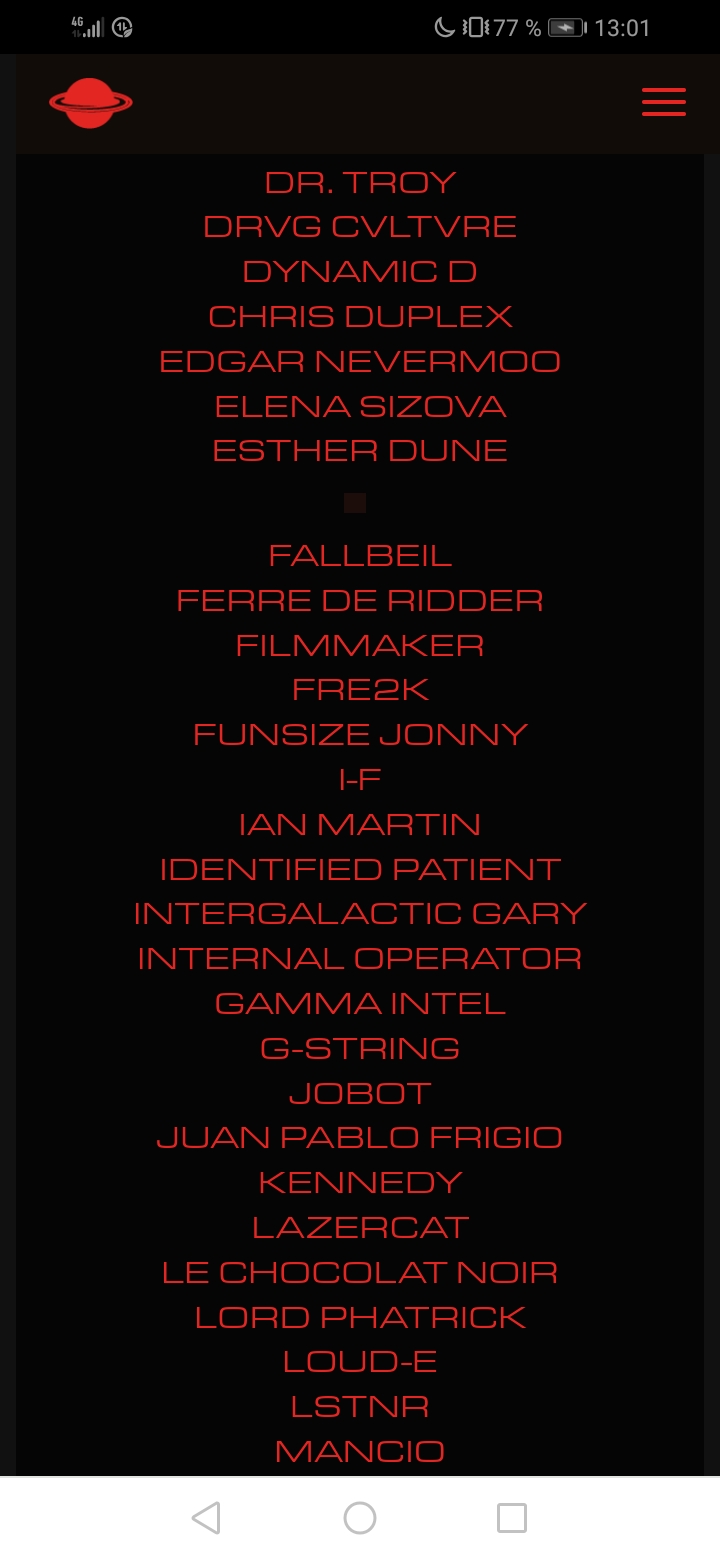Open DR. TROY artist page
Screen dimensions: 720x1560
[x=360, y=182]
